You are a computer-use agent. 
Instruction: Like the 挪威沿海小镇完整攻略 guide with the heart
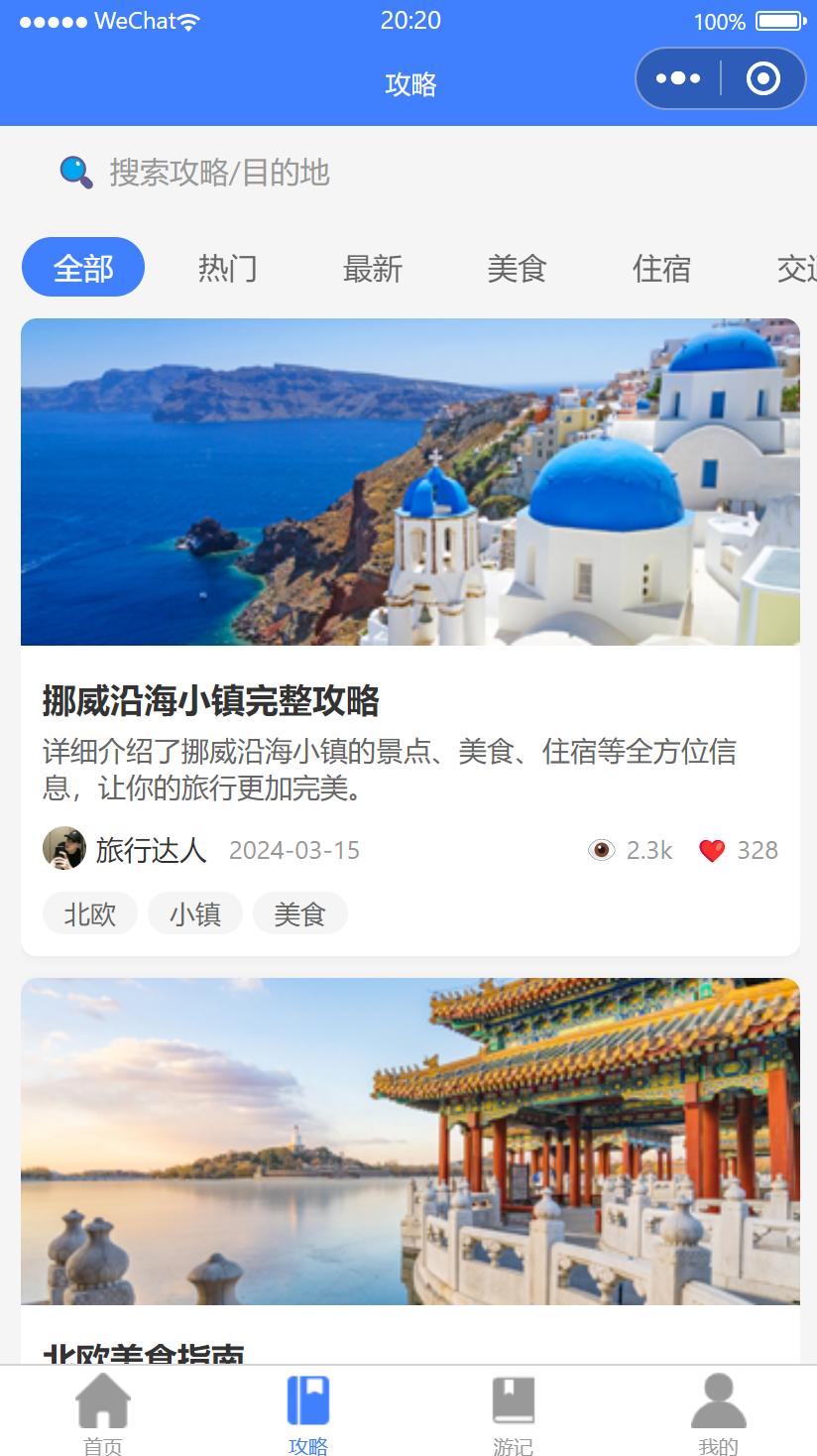tap(712, 850)
